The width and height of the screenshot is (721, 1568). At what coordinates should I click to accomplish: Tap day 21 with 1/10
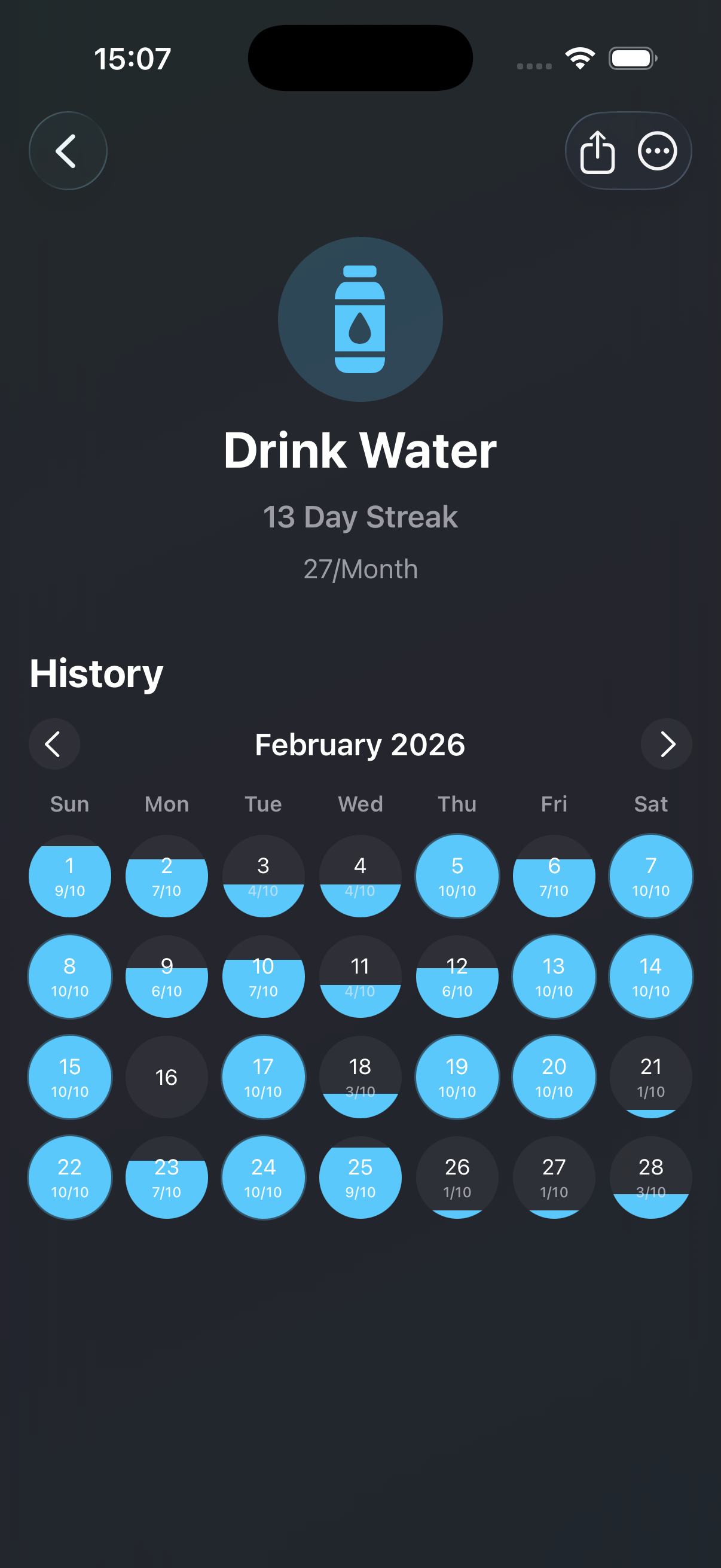[650, 1077]
